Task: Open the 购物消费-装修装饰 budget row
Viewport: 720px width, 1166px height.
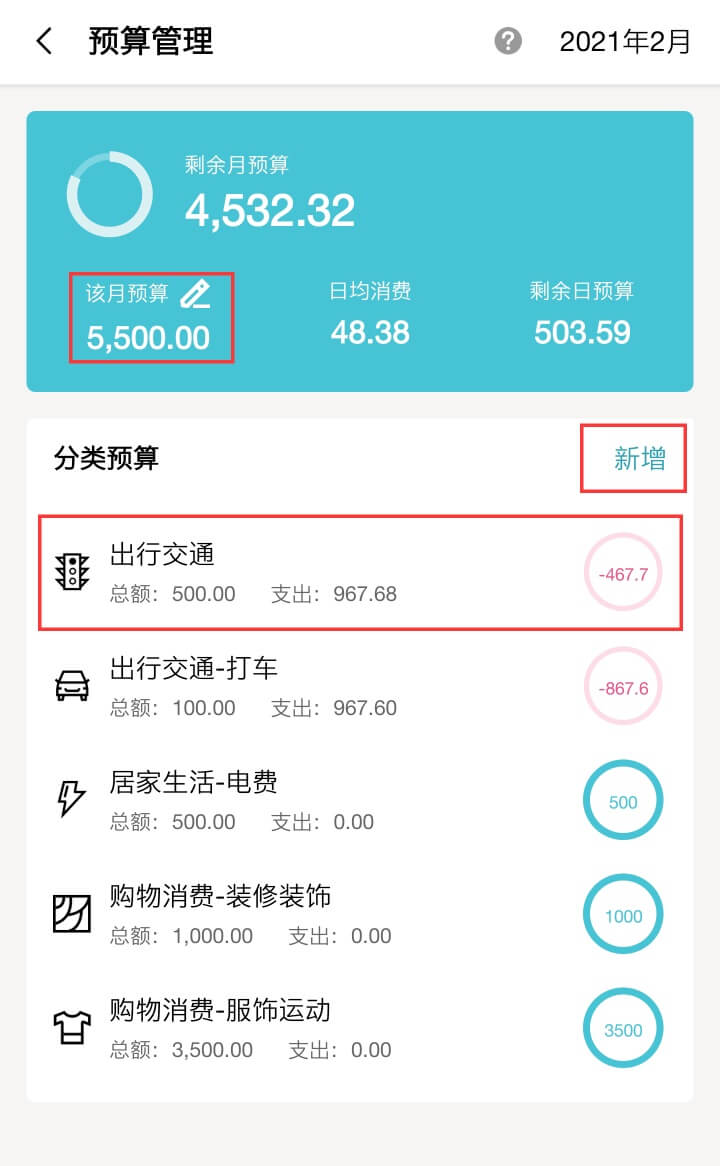Action: click(x=360, y=915)
